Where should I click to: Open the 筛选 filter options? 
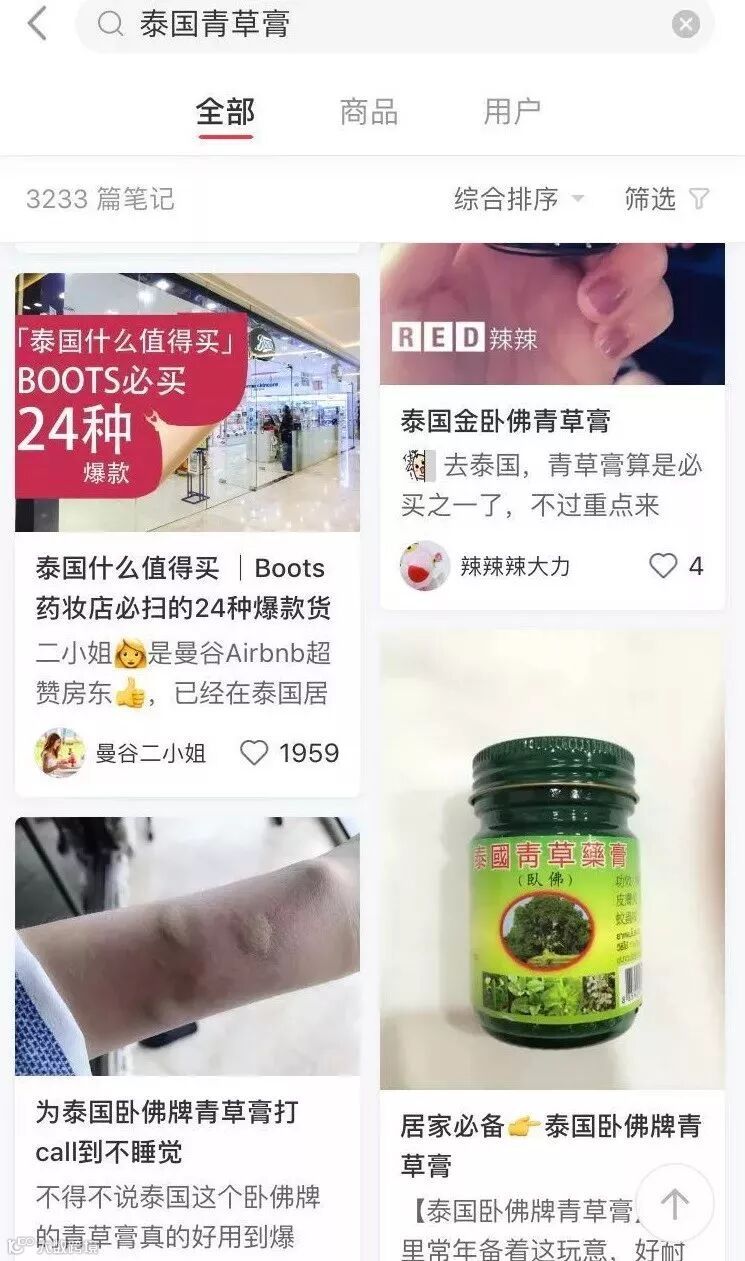tap(666, 199)
